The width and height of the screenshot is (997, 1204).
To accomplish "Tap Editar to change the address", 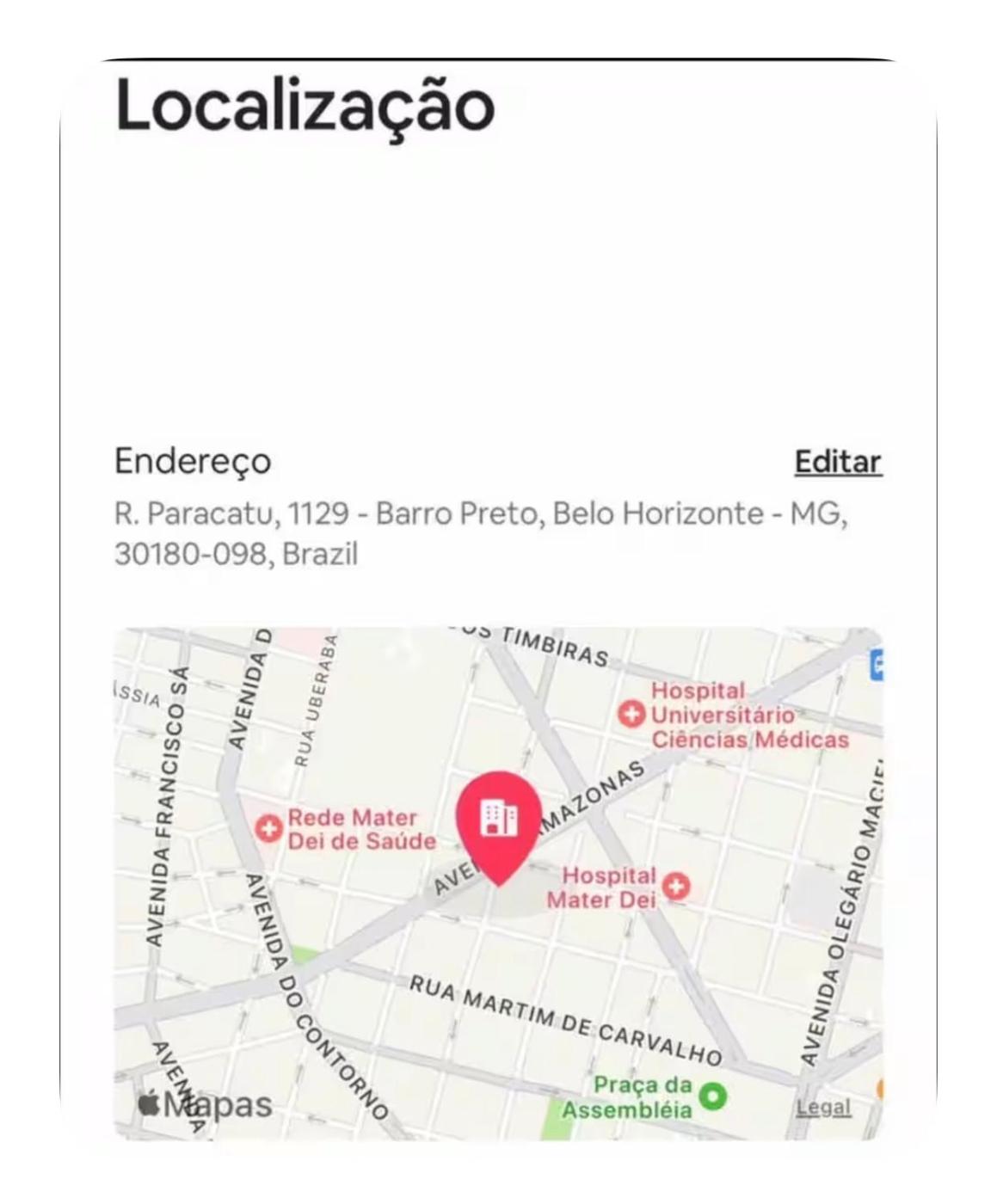I will coord(837,462).
